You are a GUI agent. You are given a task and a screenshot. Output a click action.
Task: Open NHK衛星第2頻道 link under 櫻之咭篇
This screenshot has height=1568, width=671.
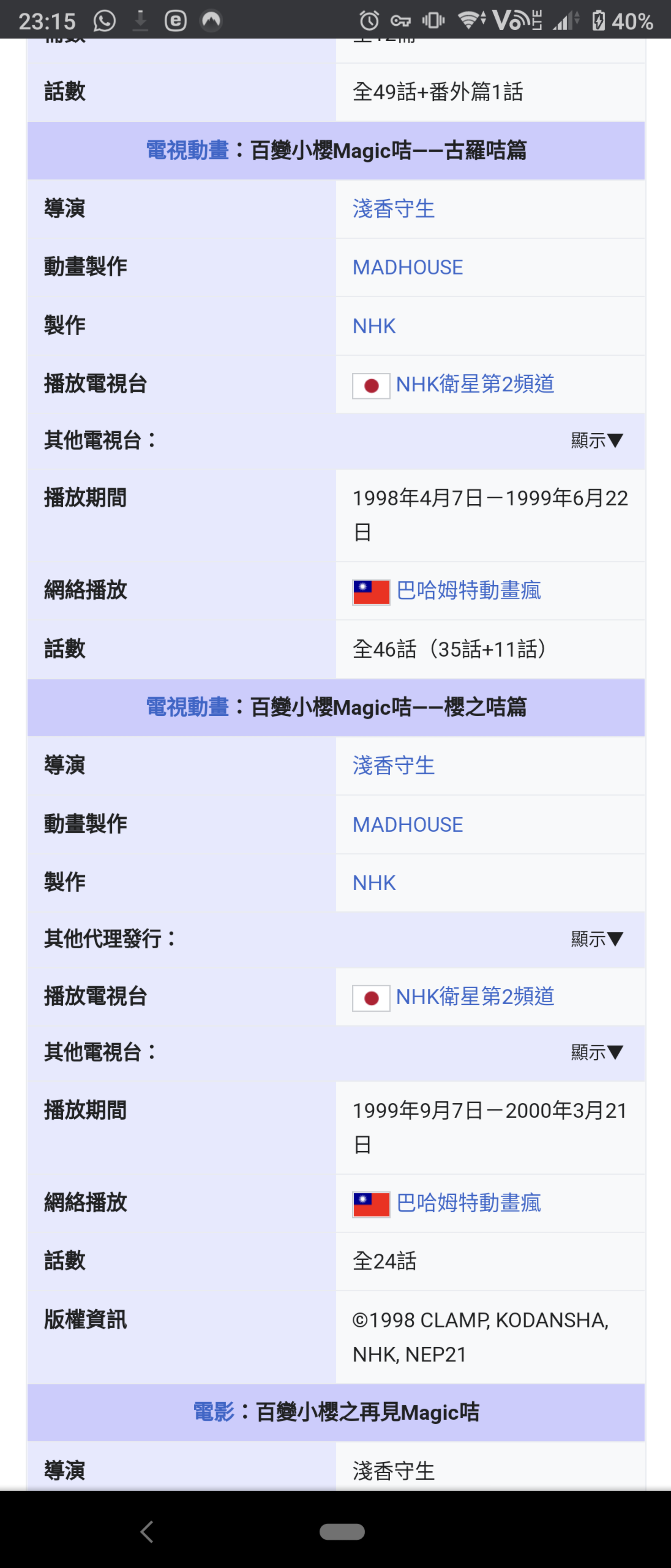coord(475,996)
